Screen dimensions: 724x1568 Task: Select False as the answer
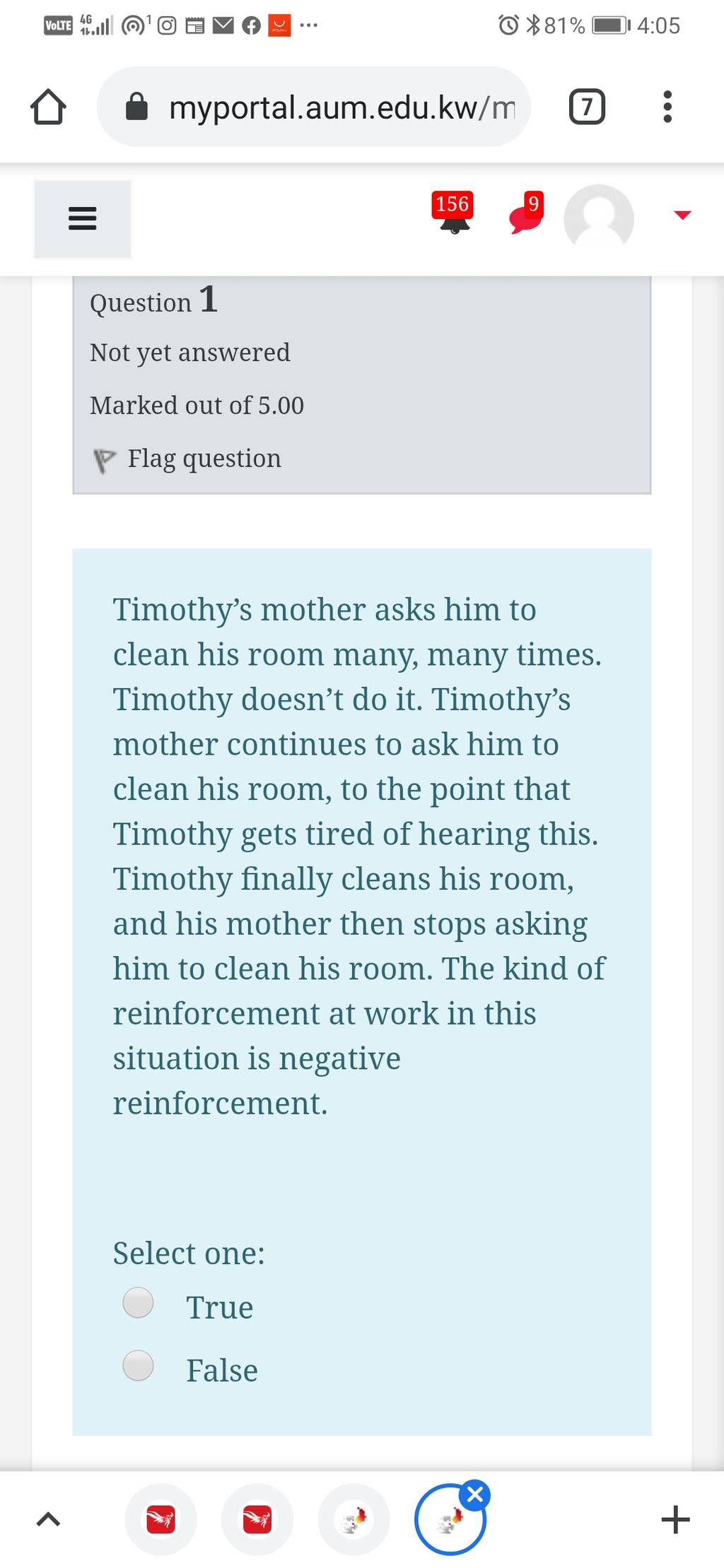138,1365
